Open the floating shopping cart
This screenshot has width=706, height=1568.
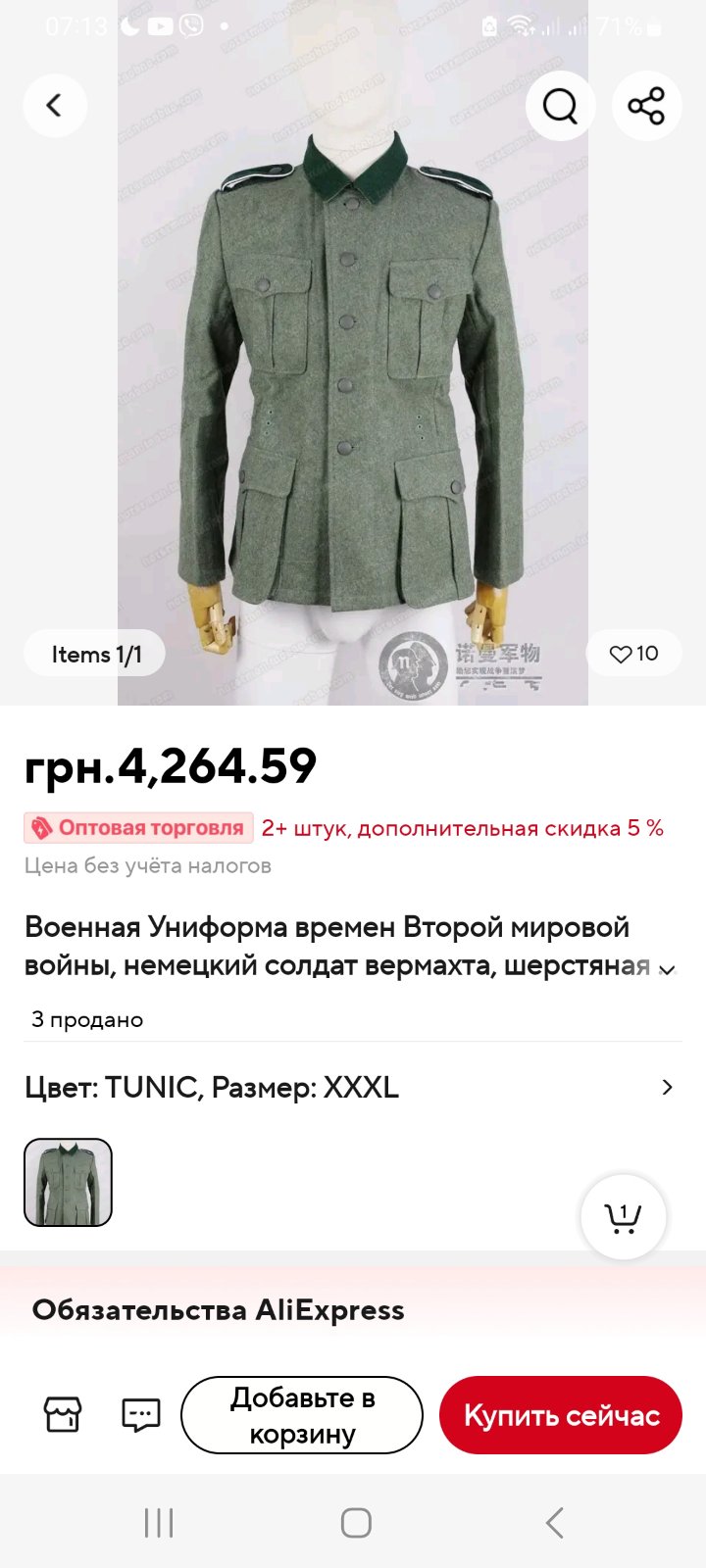(623, 1217)
